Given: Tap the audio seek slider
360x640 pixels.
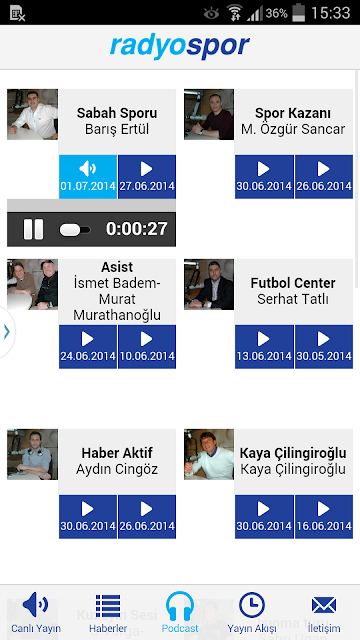Looking at the screenshot, I should pos(75,230).
